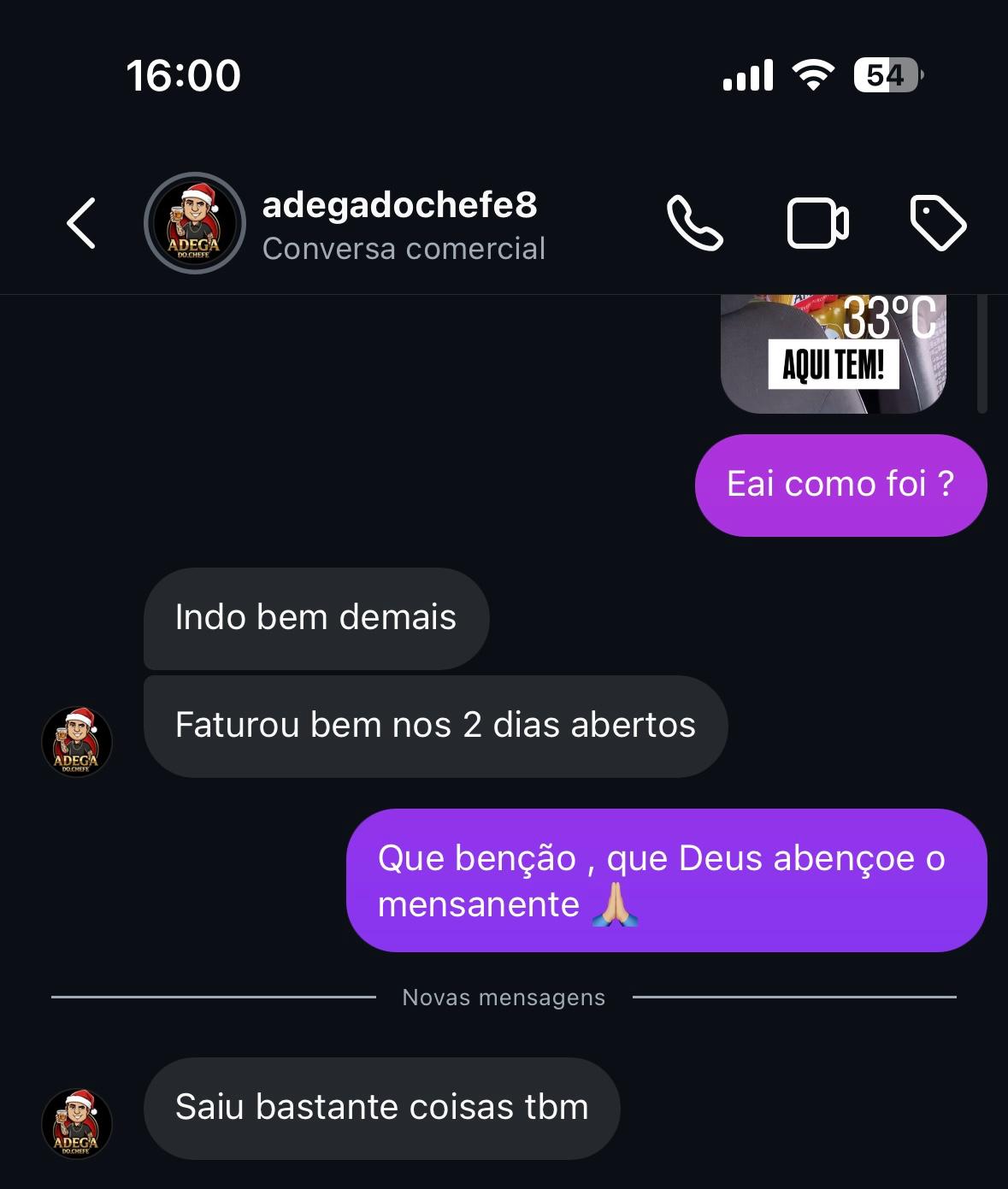This screenshot has height=1189, width=1008.
Task: Open the shared story with 33°C
Action: pyautogui.click(x=834, y=354)
